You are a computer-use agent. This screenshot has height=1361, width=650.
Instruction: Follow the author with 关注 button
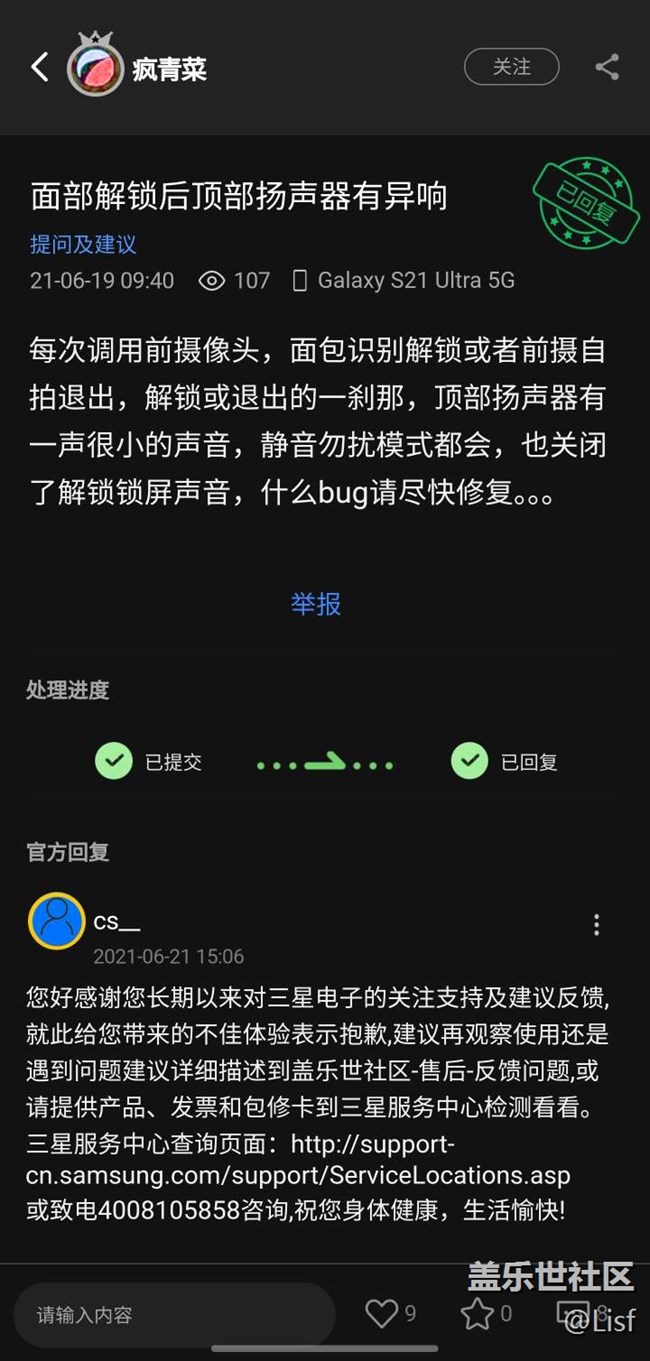pos(511,67)
